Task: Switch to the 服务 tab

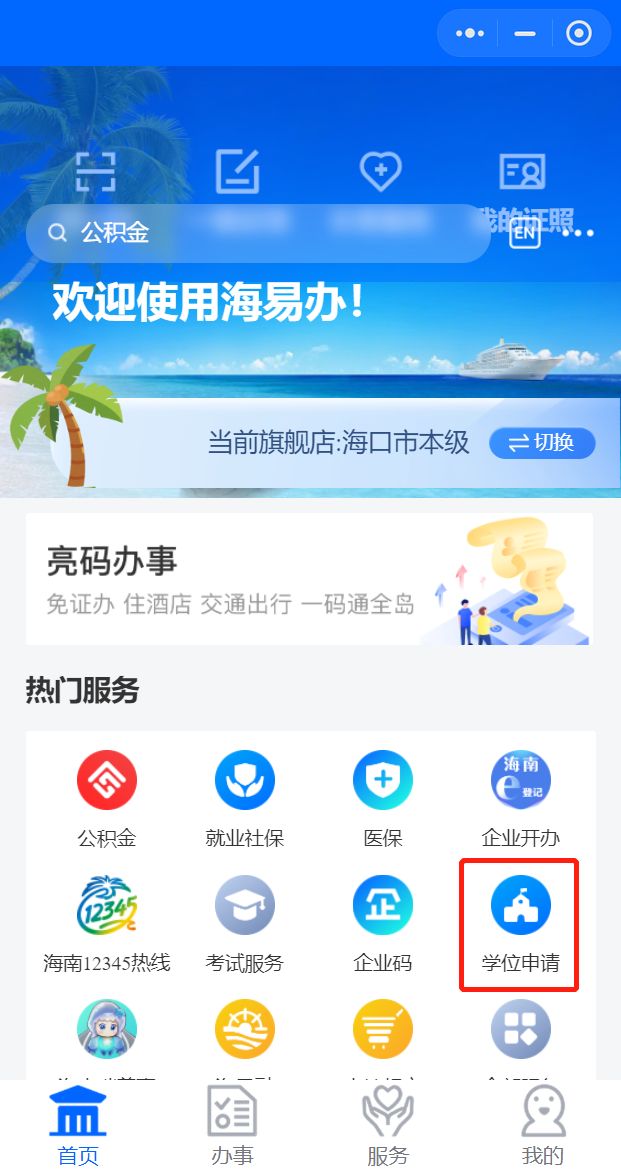Action: 387,1125
